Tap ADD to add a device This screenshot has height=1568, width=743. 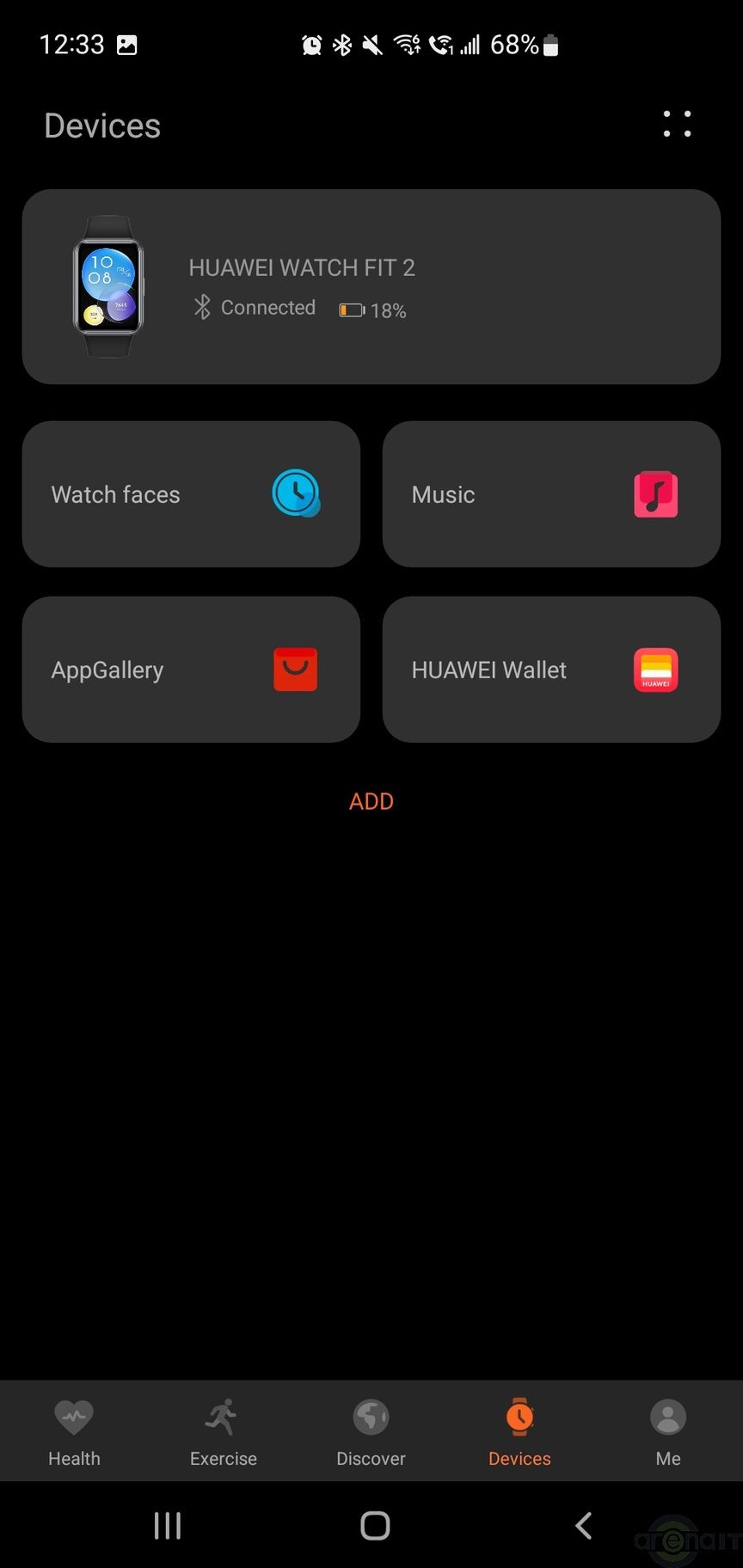click(371, 801)
